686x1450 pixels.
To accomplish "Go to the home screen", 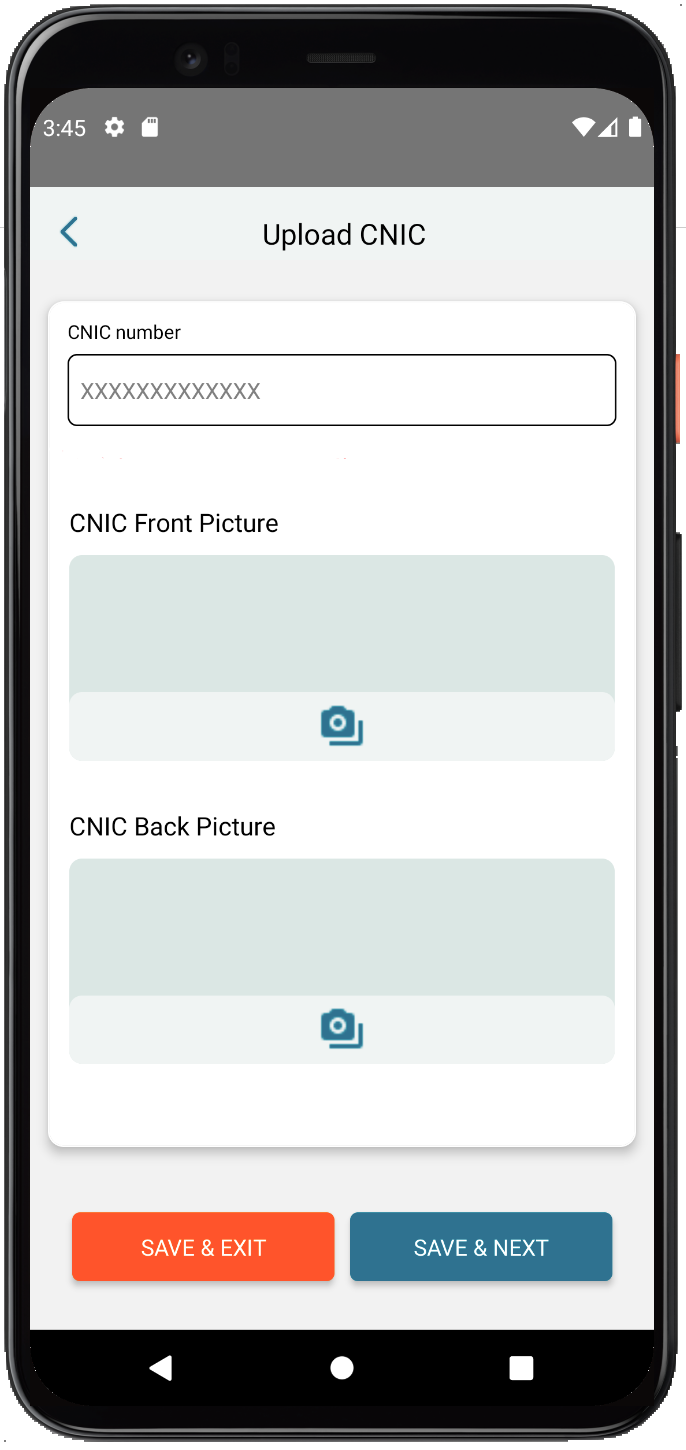I will click(x=342, y=1368).
